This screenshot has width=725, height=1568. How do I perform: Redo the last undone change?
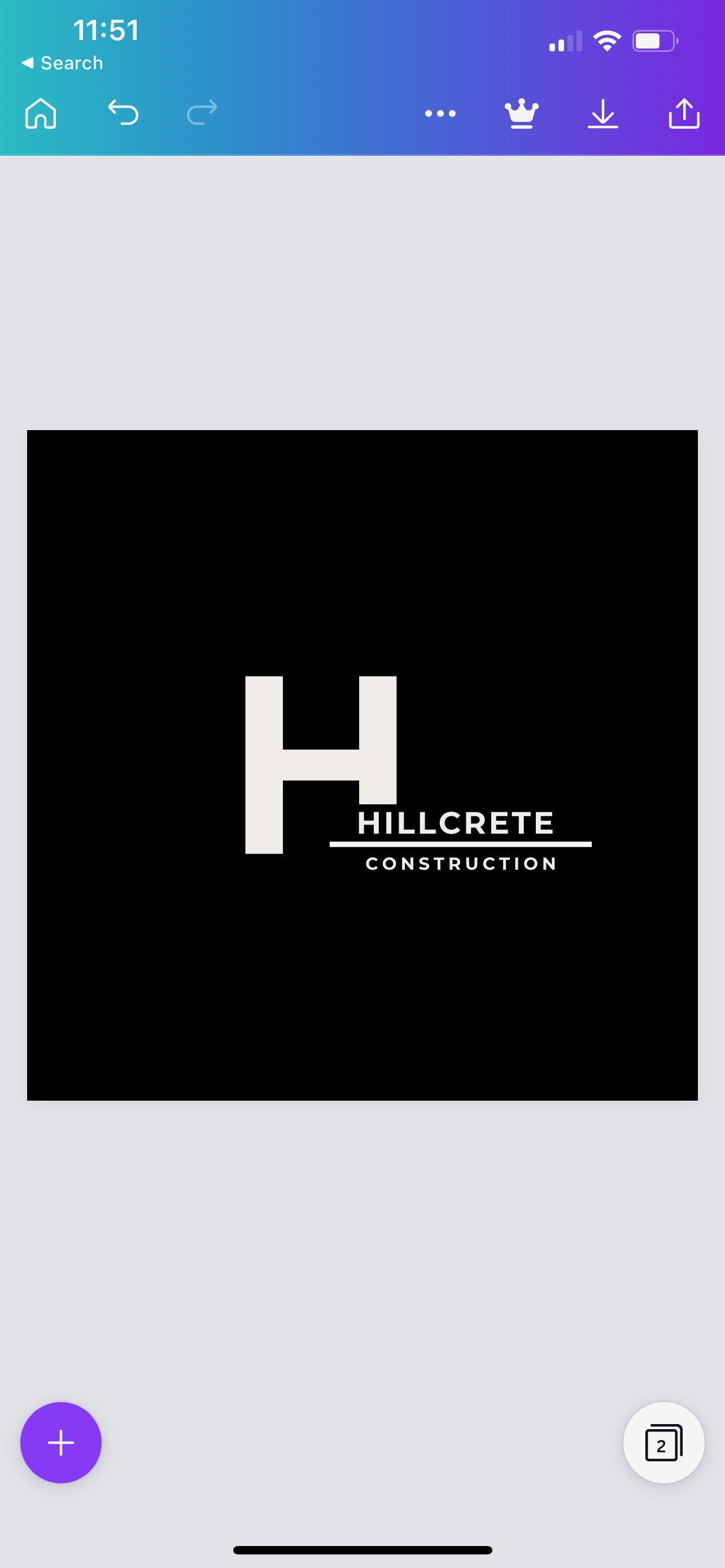[201, 113]
